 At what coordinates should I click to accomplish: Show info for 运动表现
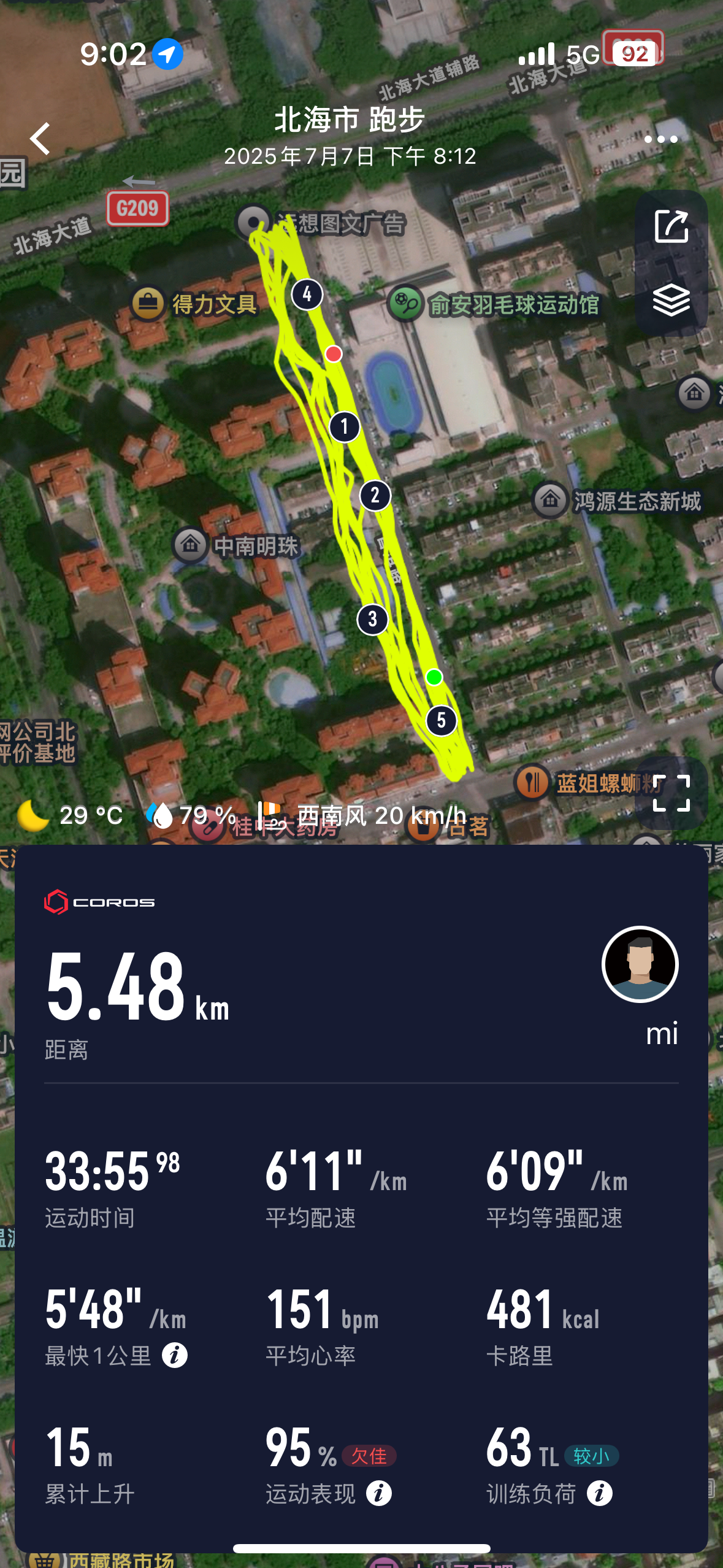pyautogui.click(x=379, y=1494)
